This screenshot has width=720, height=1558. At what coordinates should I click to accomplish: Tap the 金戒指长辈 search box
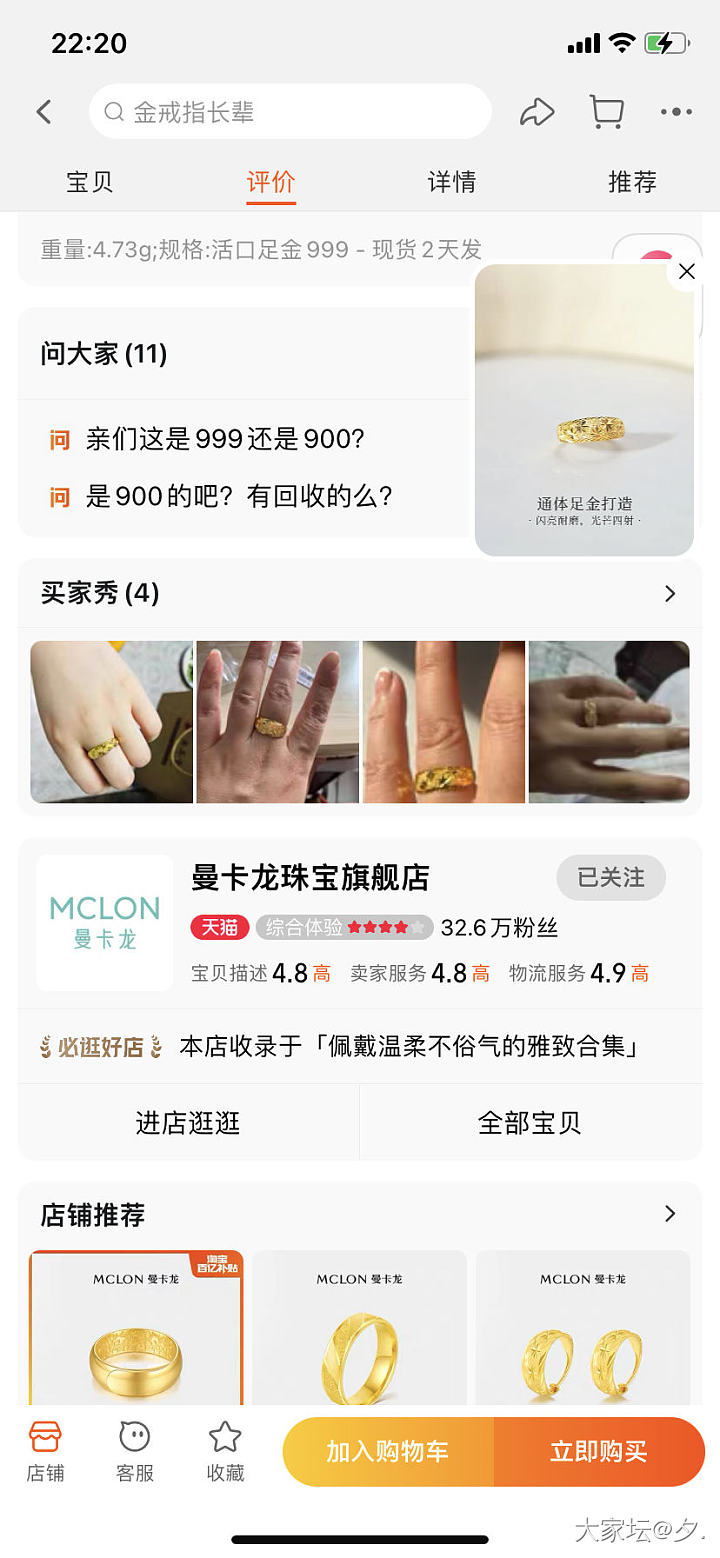(x=290, y=112)
